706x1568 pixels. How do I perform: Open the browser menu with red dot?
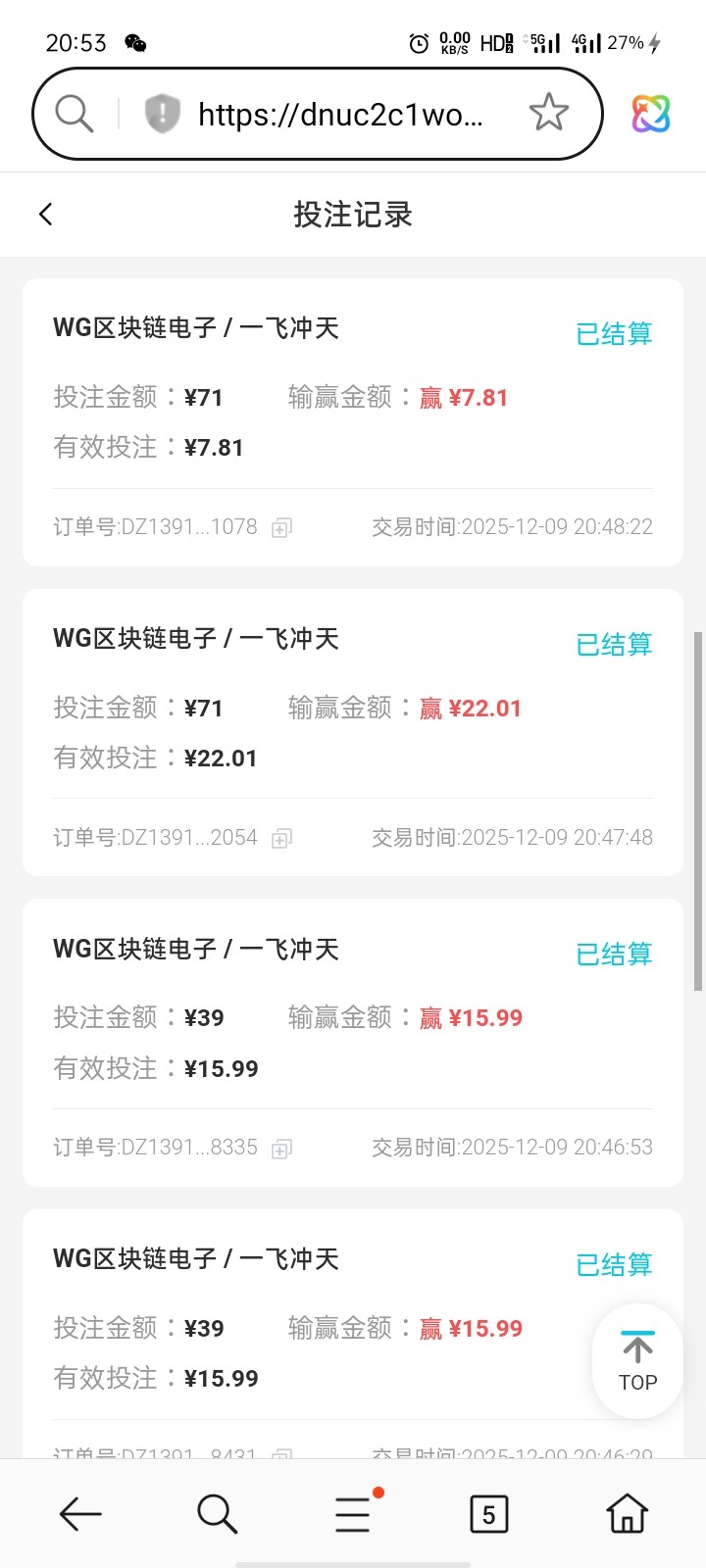click(352, 1513)
